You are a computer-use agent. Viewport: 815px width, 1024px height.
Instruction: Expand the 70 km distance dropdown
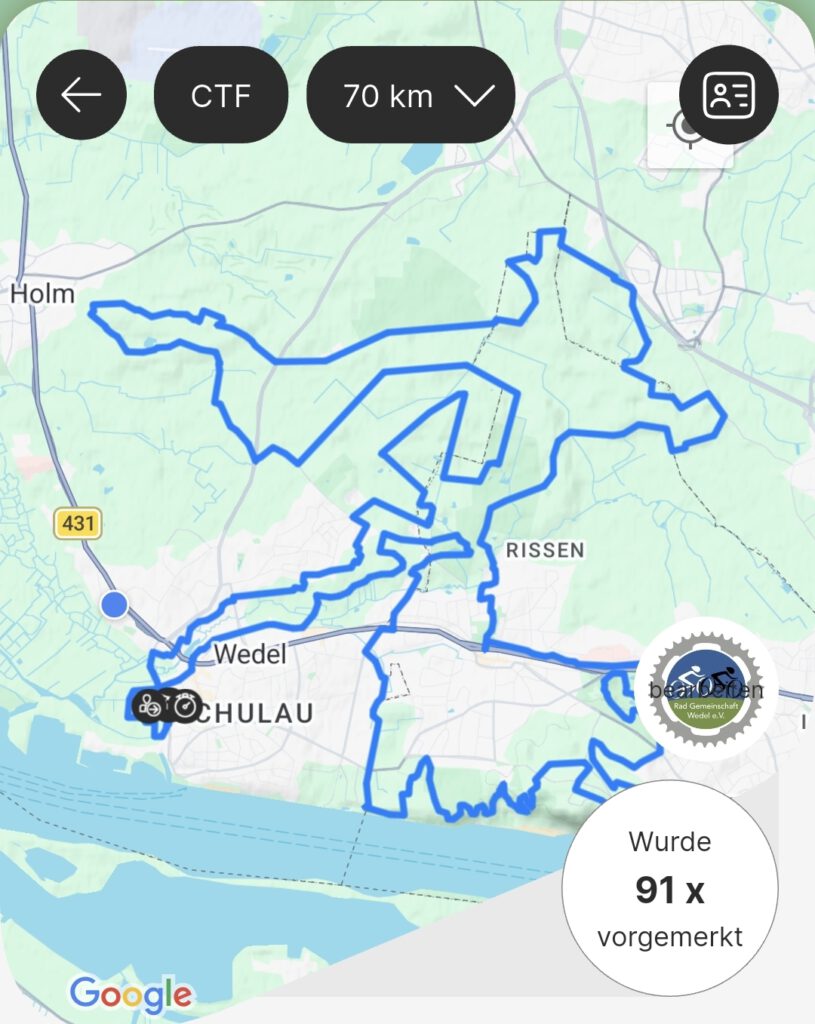(410, 95)
